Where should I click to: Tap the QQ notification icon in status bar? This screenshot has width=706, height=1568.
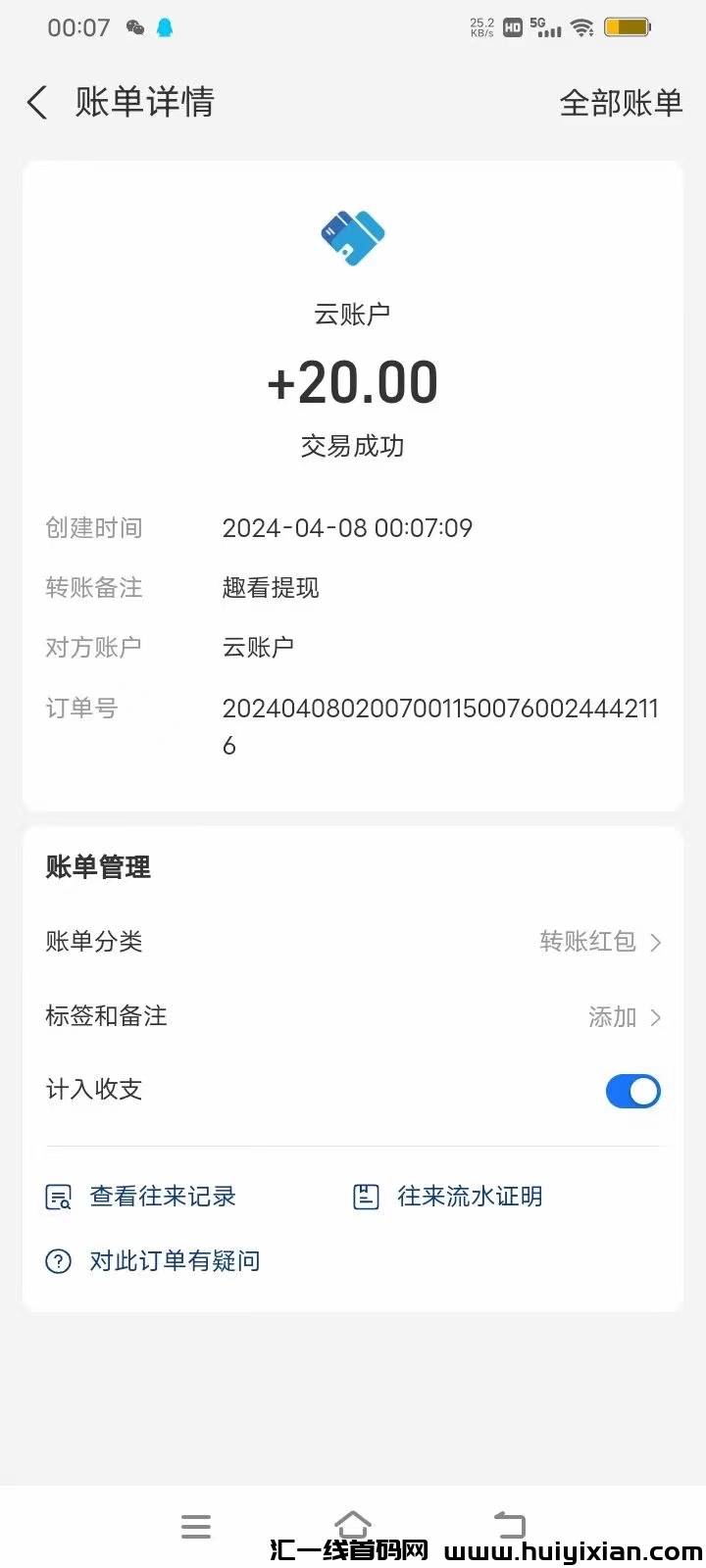point(165,27)
